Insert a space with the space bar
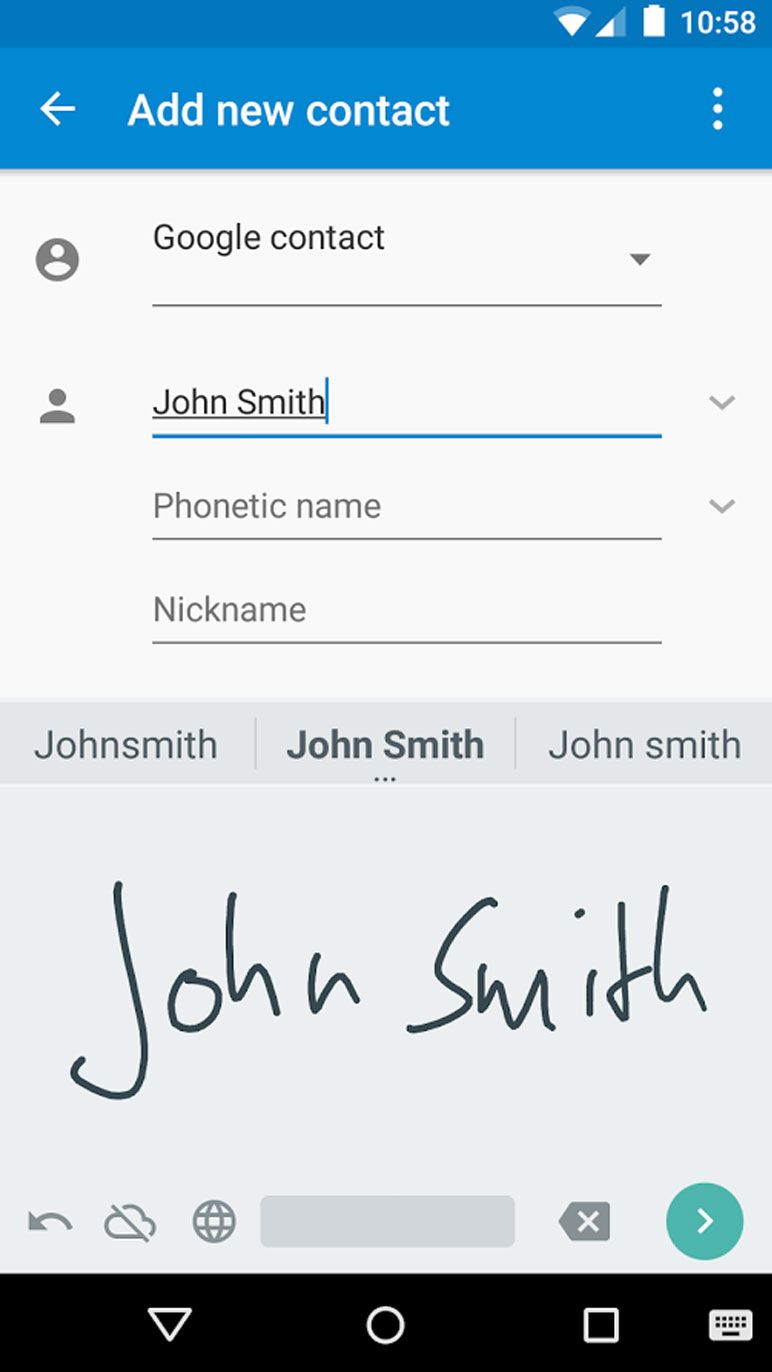 [x=387, y=1221]
